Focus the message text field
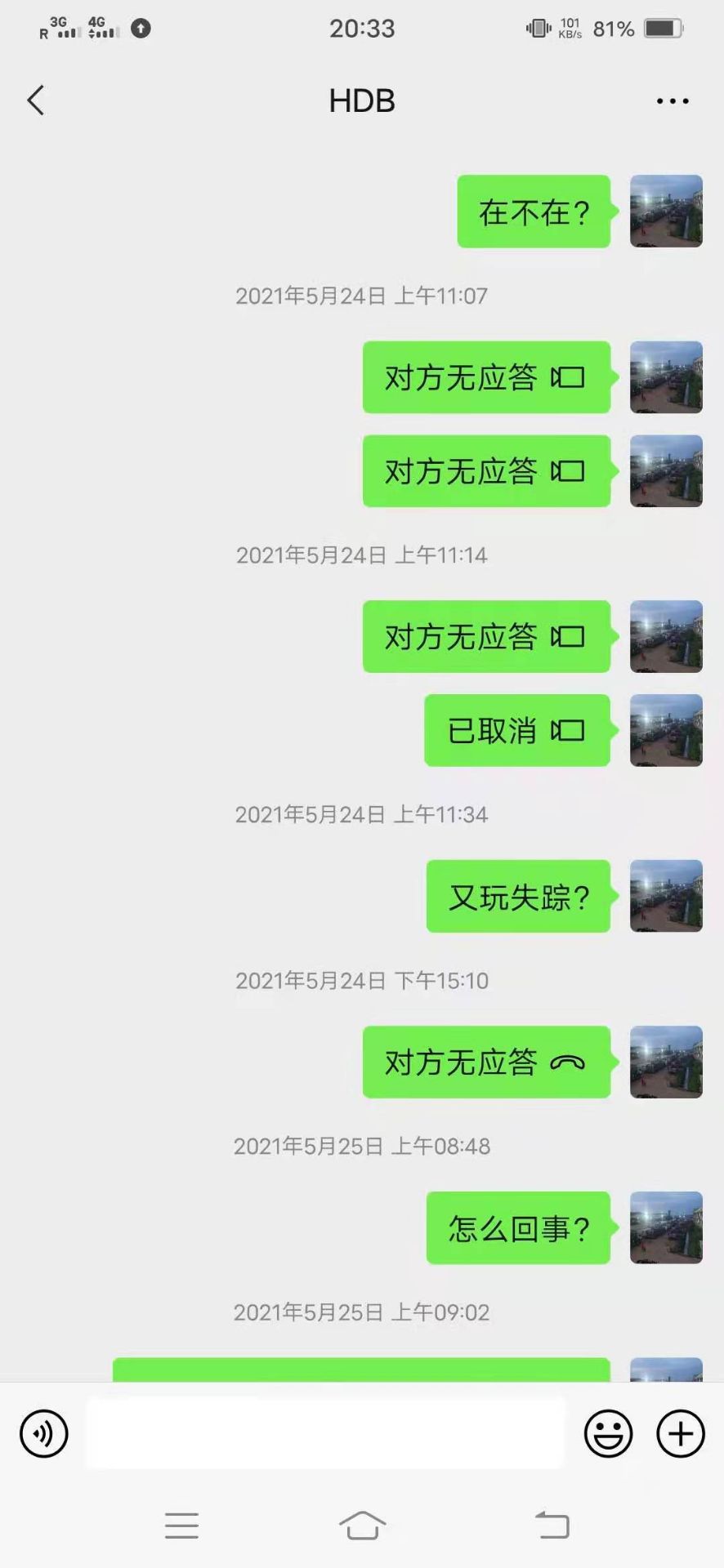 [324, 1433]
